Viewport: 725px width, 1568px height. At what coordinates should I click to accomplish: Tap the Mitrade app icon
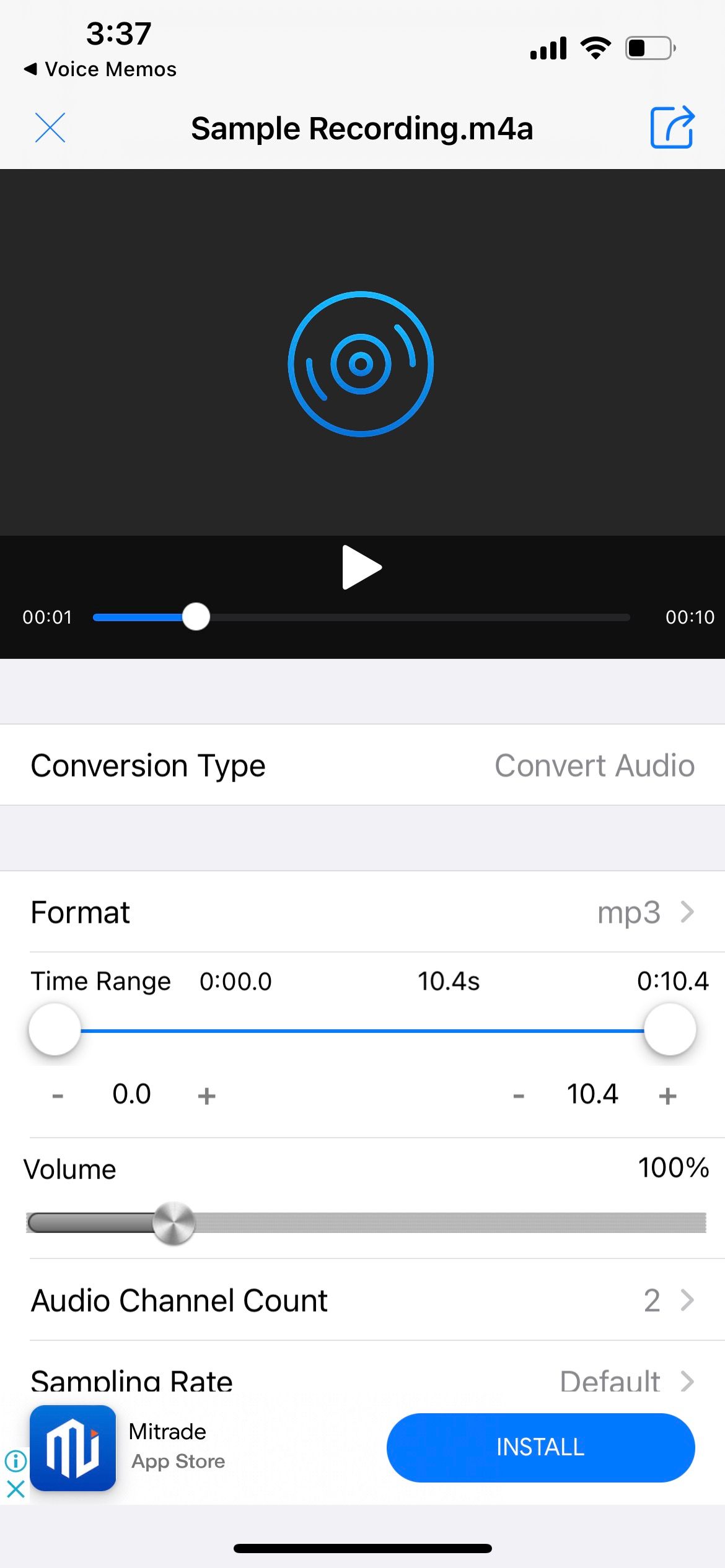point(72,1447)
